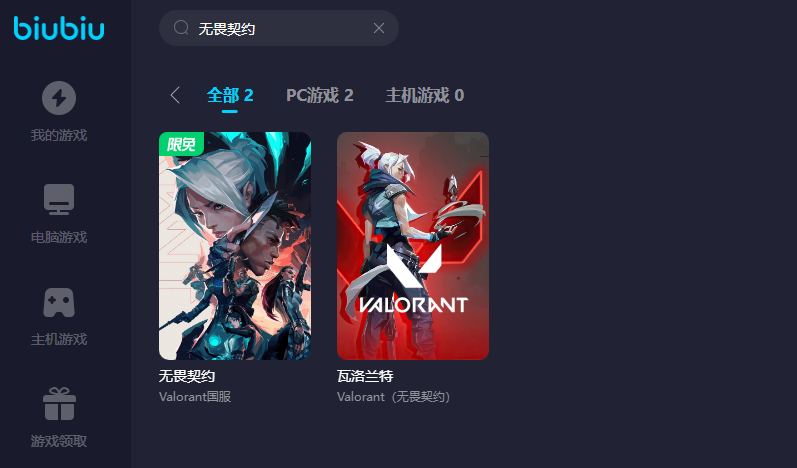
Task: Open 我的游戏 in the sidebar
Action: (59, 112)
